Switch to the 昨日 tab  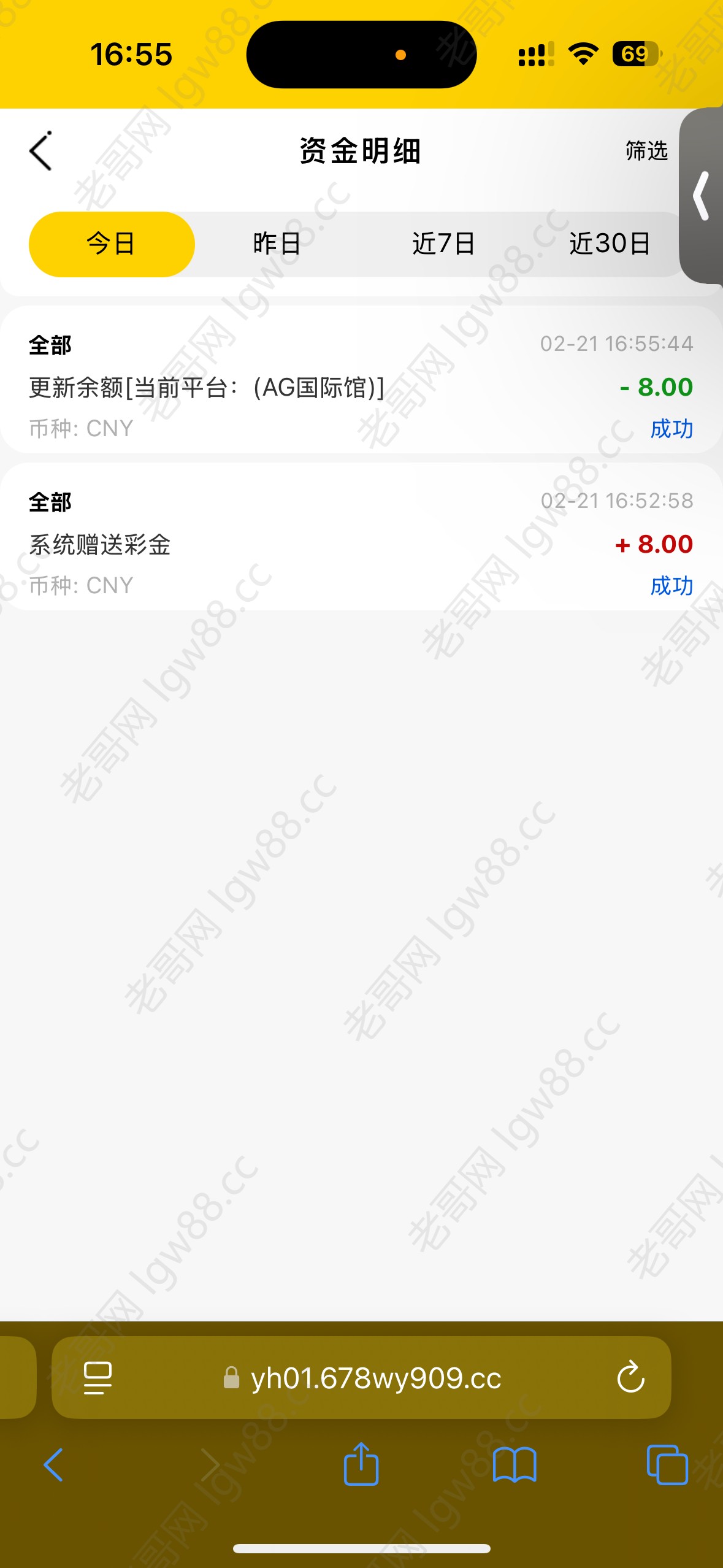[x=277, y=244]
